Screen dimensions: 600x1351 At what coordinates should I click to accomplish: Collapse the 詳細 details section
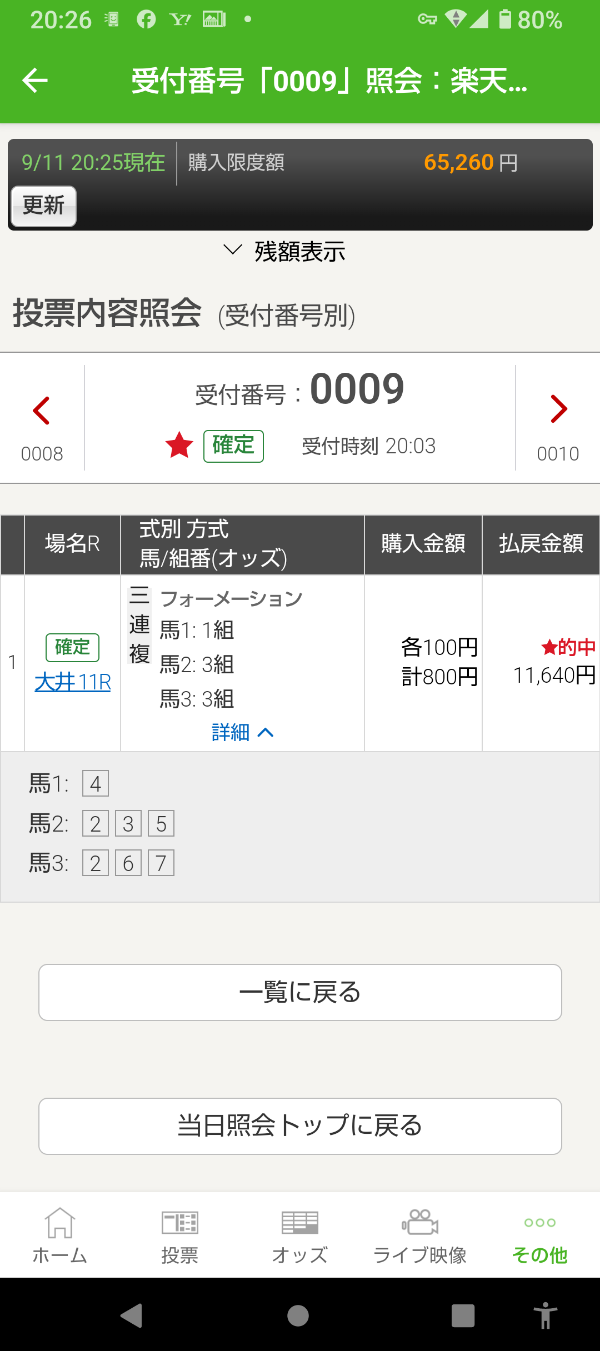click(243, 732)
